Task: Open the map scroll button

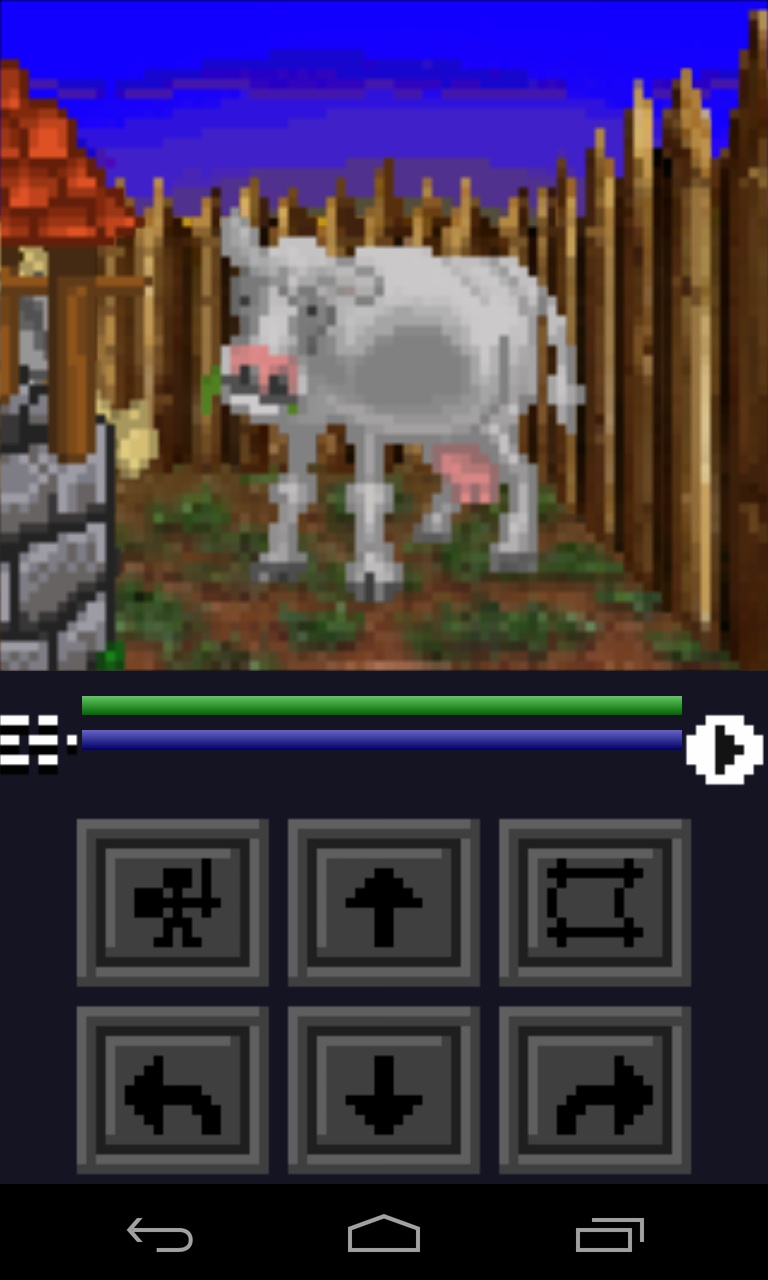Action: 595,902
